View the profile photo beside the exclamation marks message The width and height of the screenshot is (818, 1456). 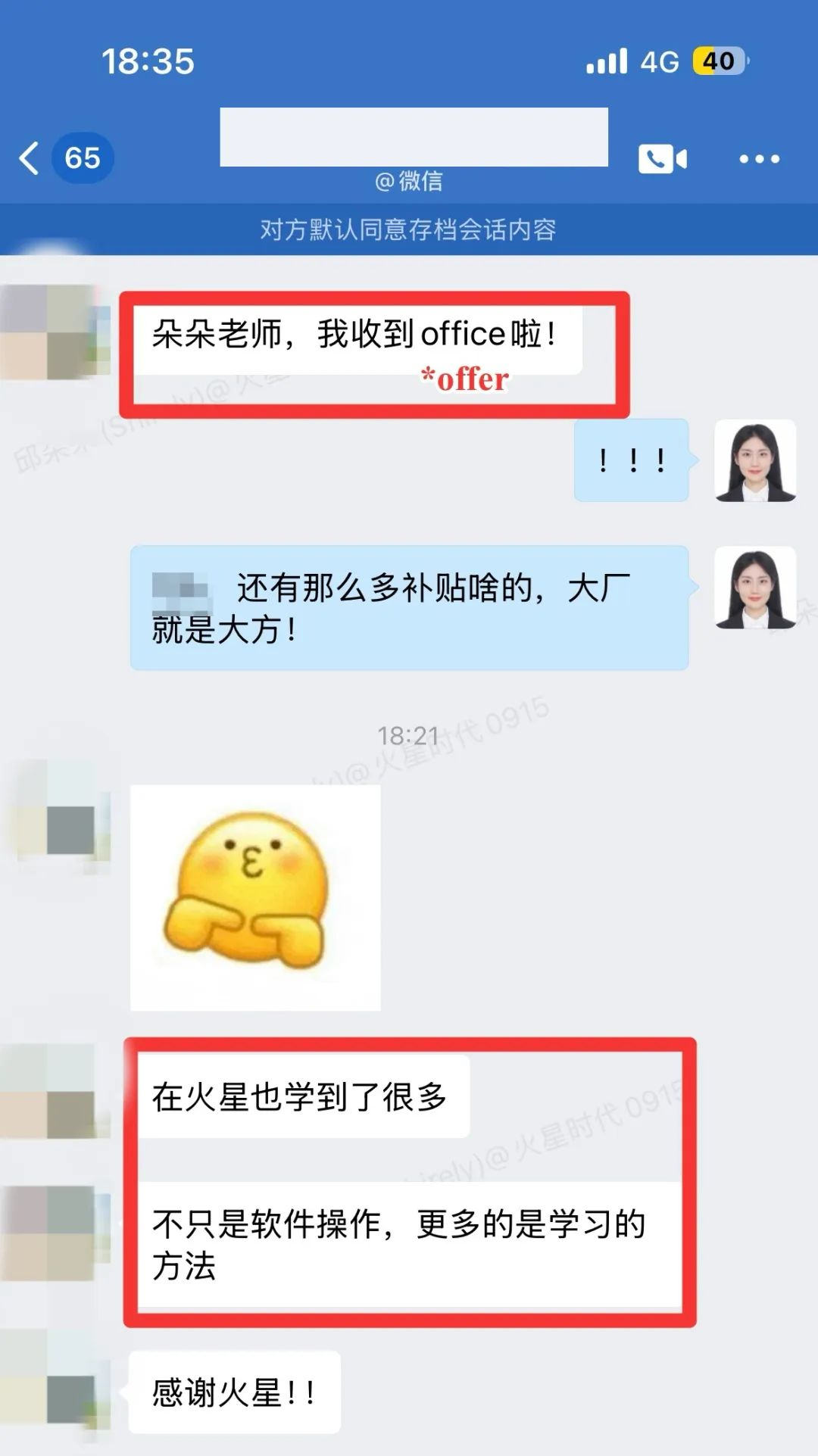(754, 460)
